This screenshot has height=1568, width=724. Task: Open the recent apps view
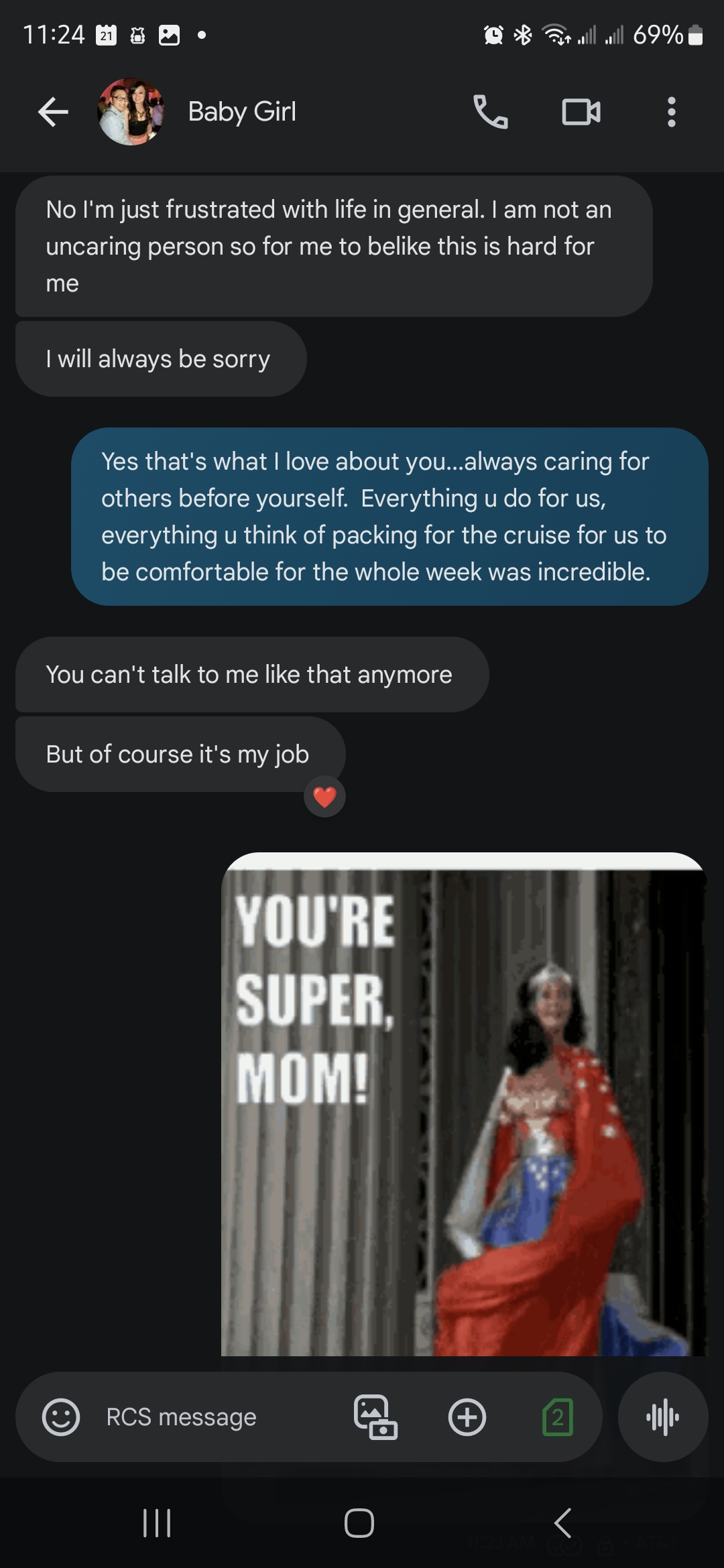click(158, 1523)
